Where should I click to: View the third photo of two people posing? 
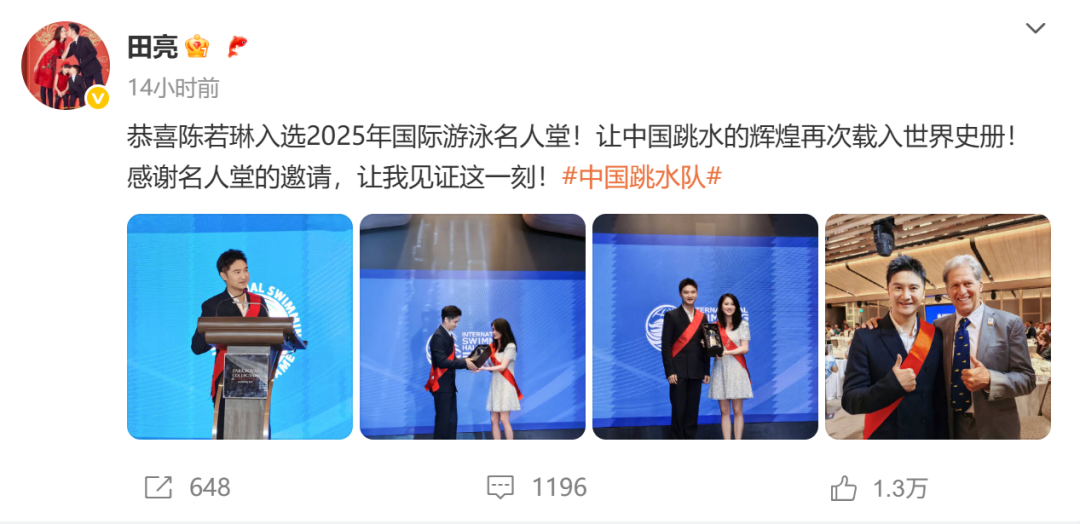coord(705,326)
